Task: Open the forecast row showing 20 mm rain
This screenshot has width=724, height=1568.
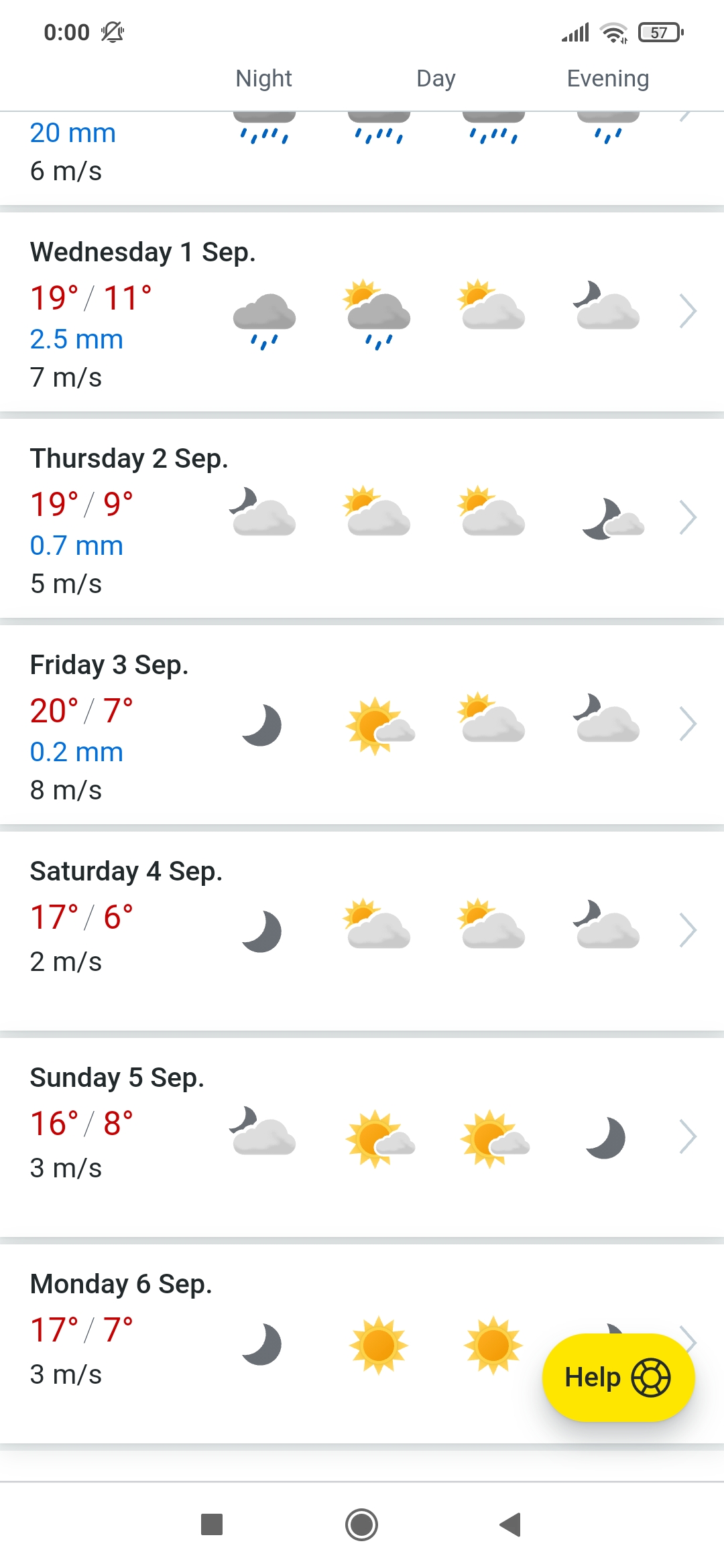Action: point(362,154)
